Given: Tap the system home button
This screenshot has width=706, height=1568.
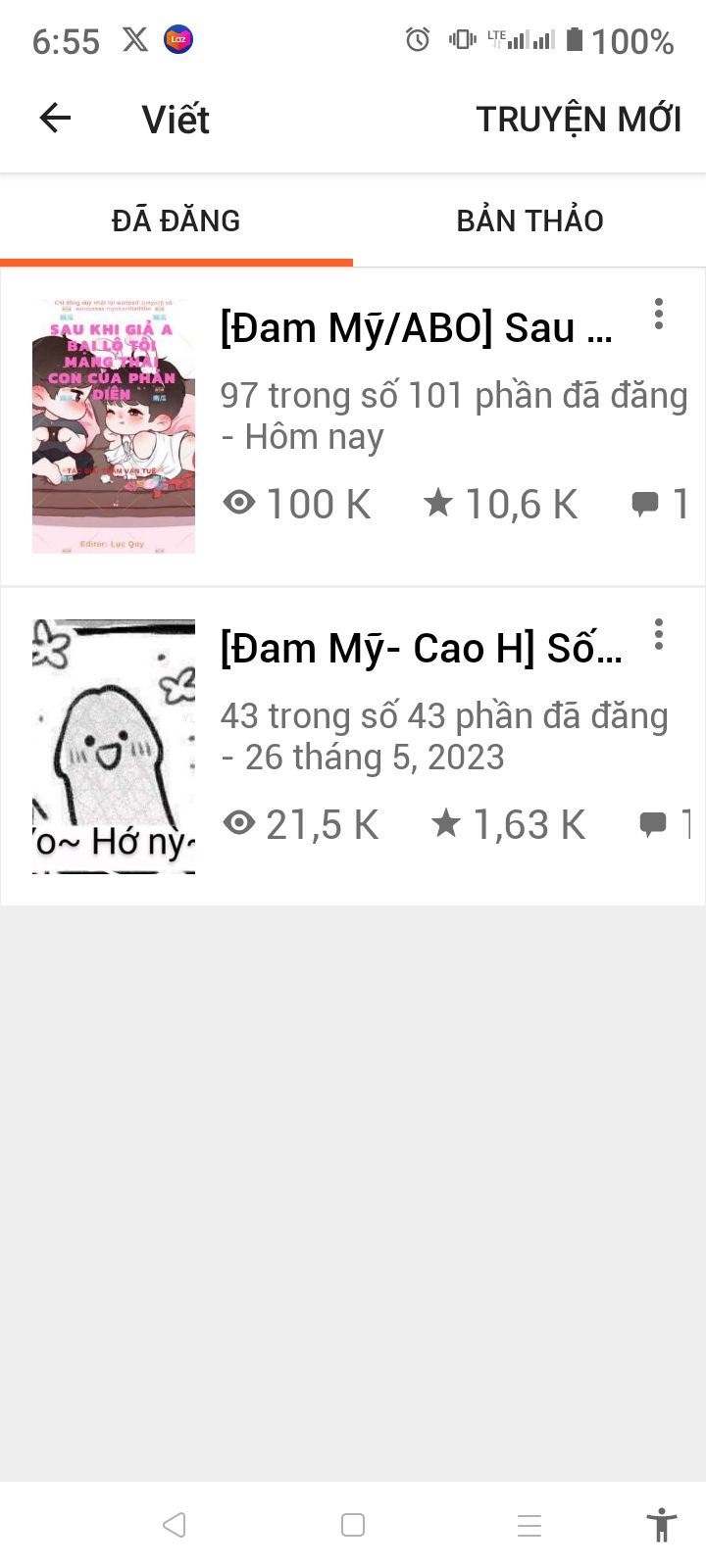Looking at the screenshot, I should point(353,1525).
